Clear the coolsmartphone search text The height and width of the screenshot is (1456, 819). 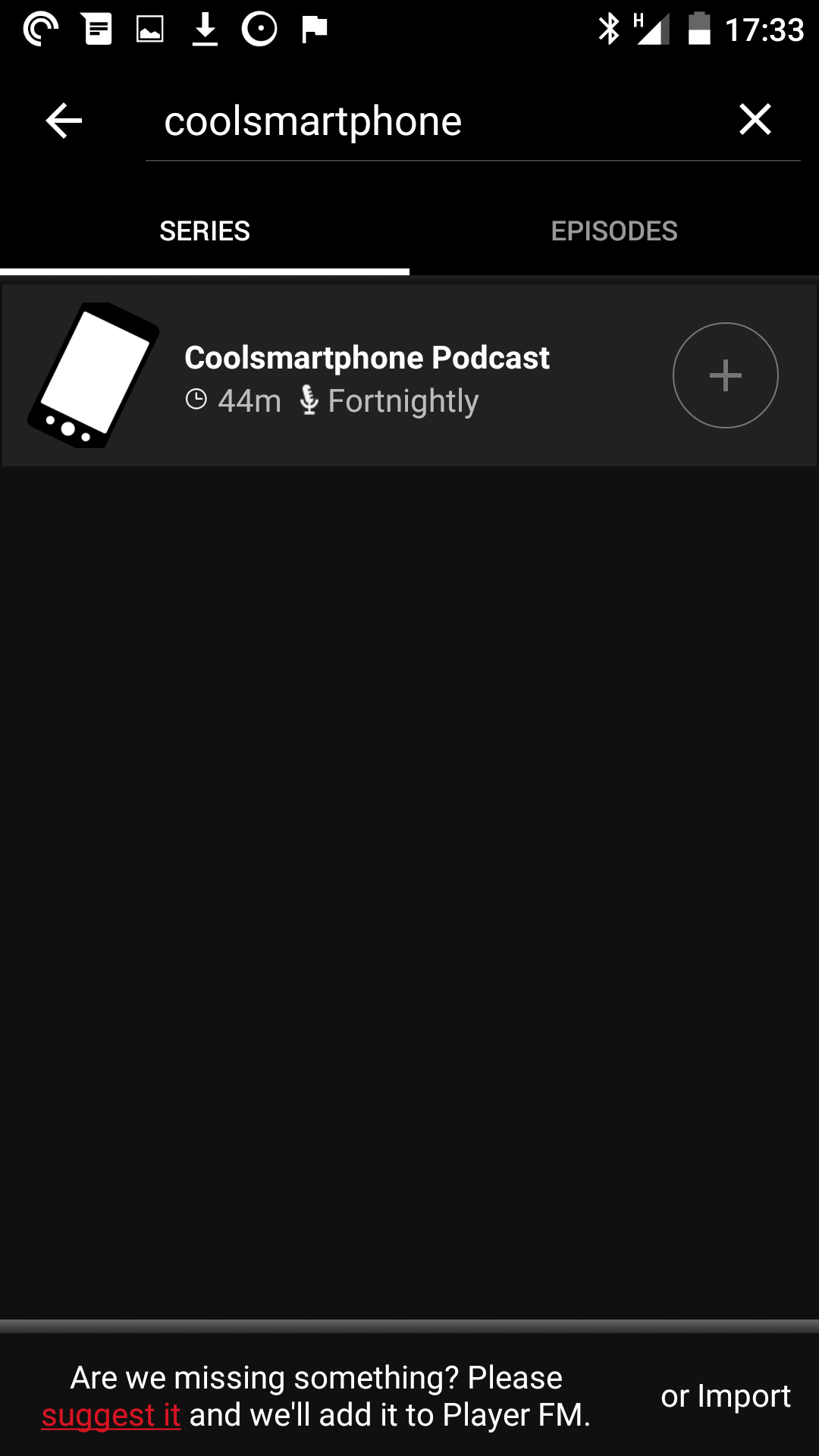[x=755, y=120]
